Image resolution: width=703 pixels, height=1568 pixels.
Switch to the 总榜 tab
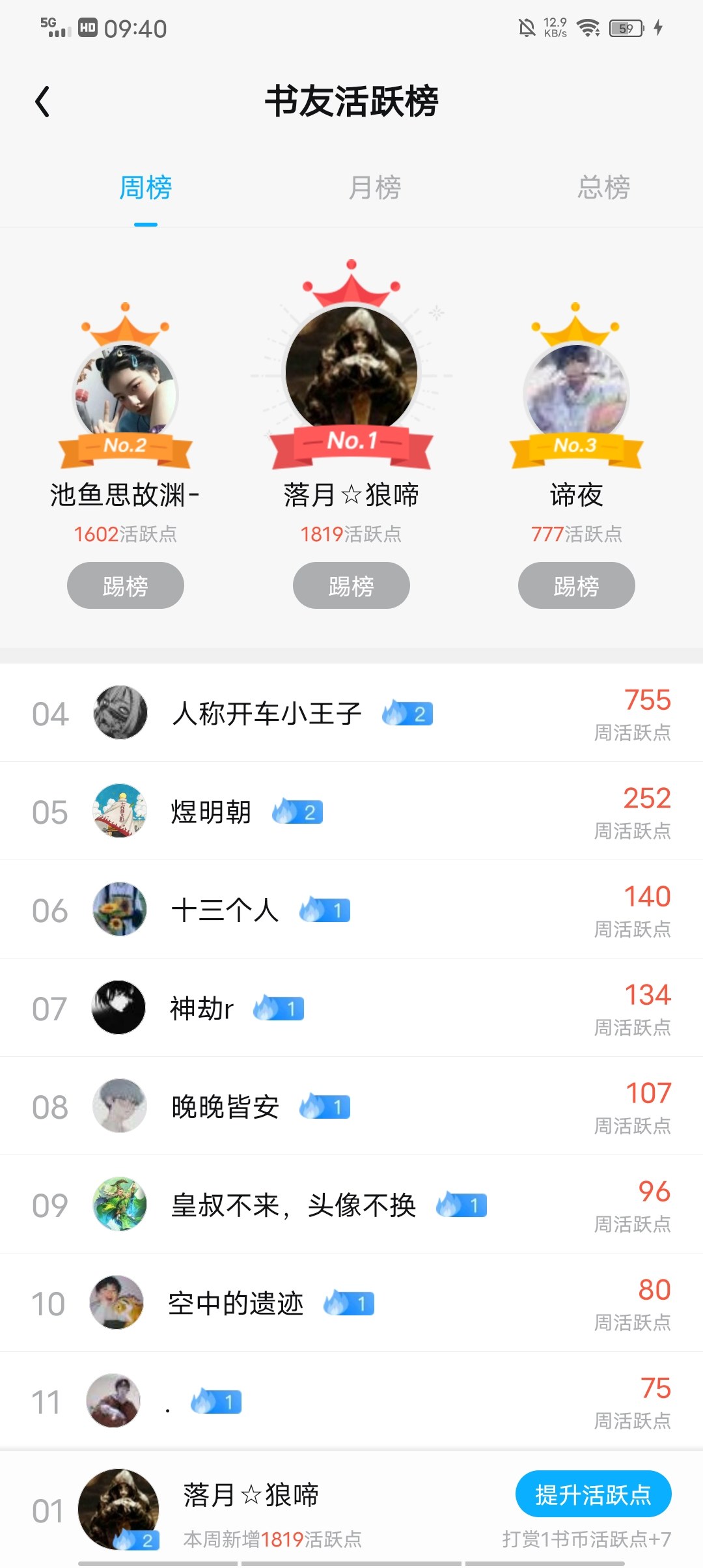point(603,188)
